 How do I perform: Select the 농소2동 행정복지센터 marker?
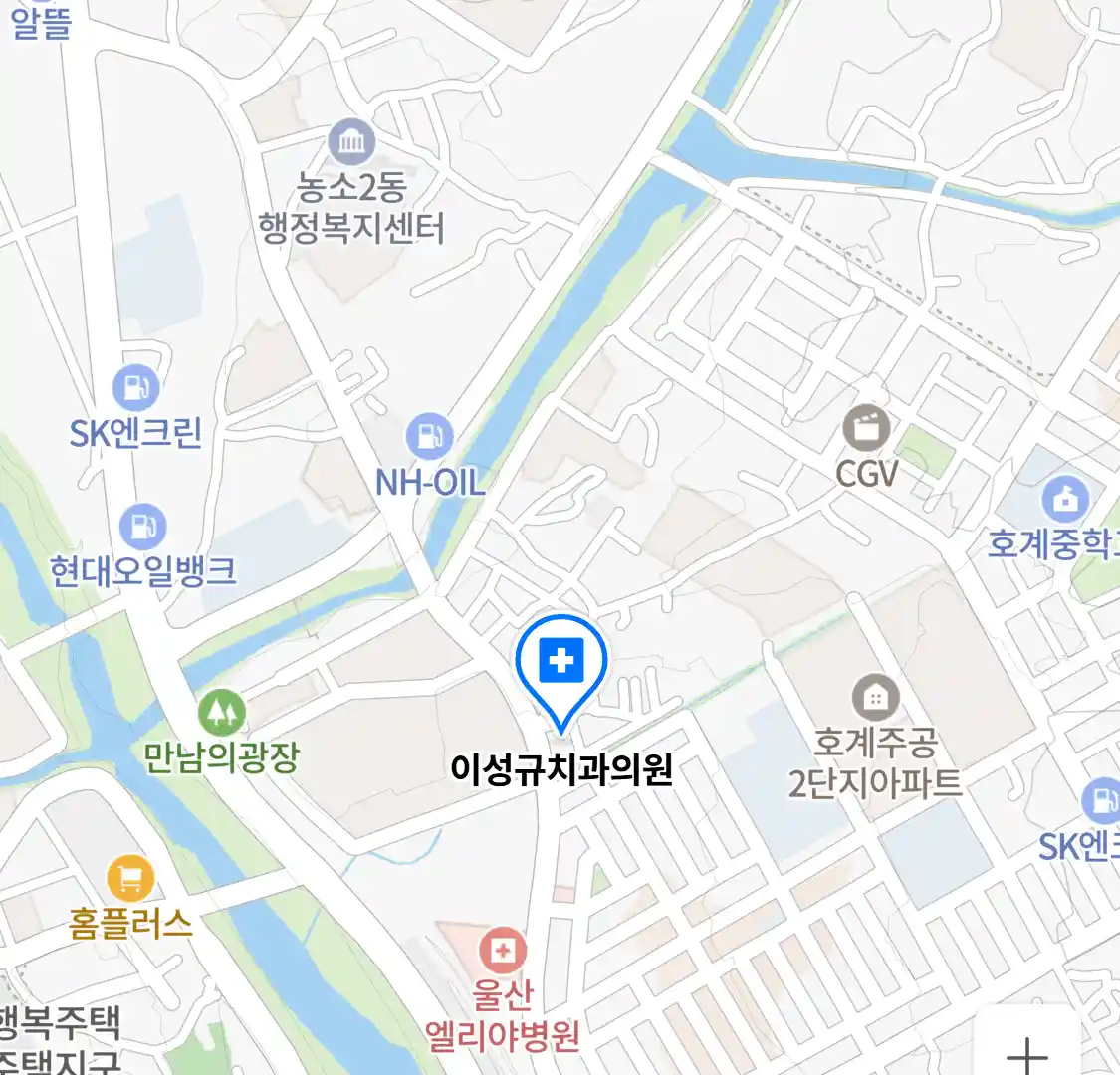[350, 142]
